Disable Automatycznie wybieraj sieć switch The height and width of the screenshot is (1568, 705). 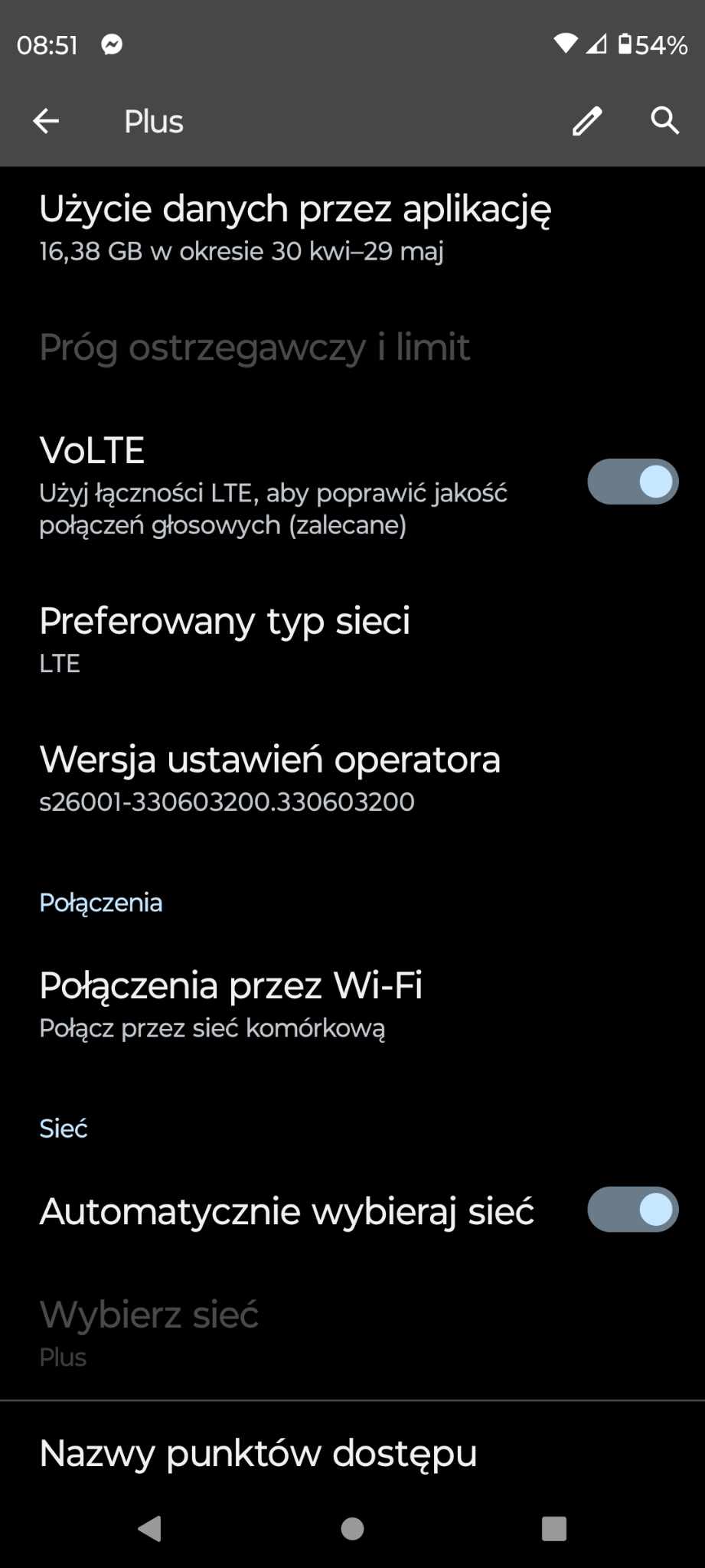(632, 1210)
